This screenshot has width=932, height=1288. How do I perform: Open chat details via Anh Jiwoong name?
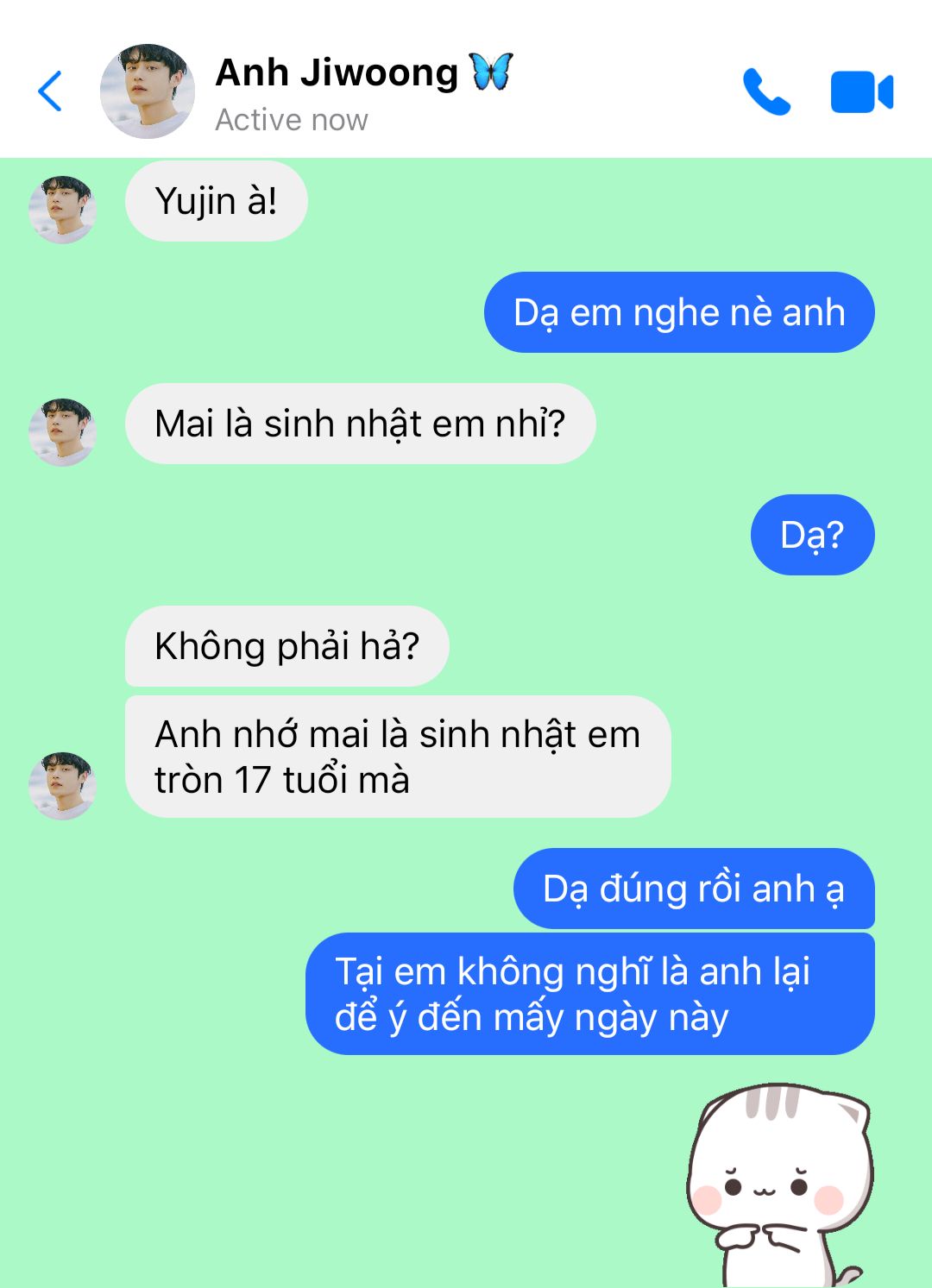[337, 73]
